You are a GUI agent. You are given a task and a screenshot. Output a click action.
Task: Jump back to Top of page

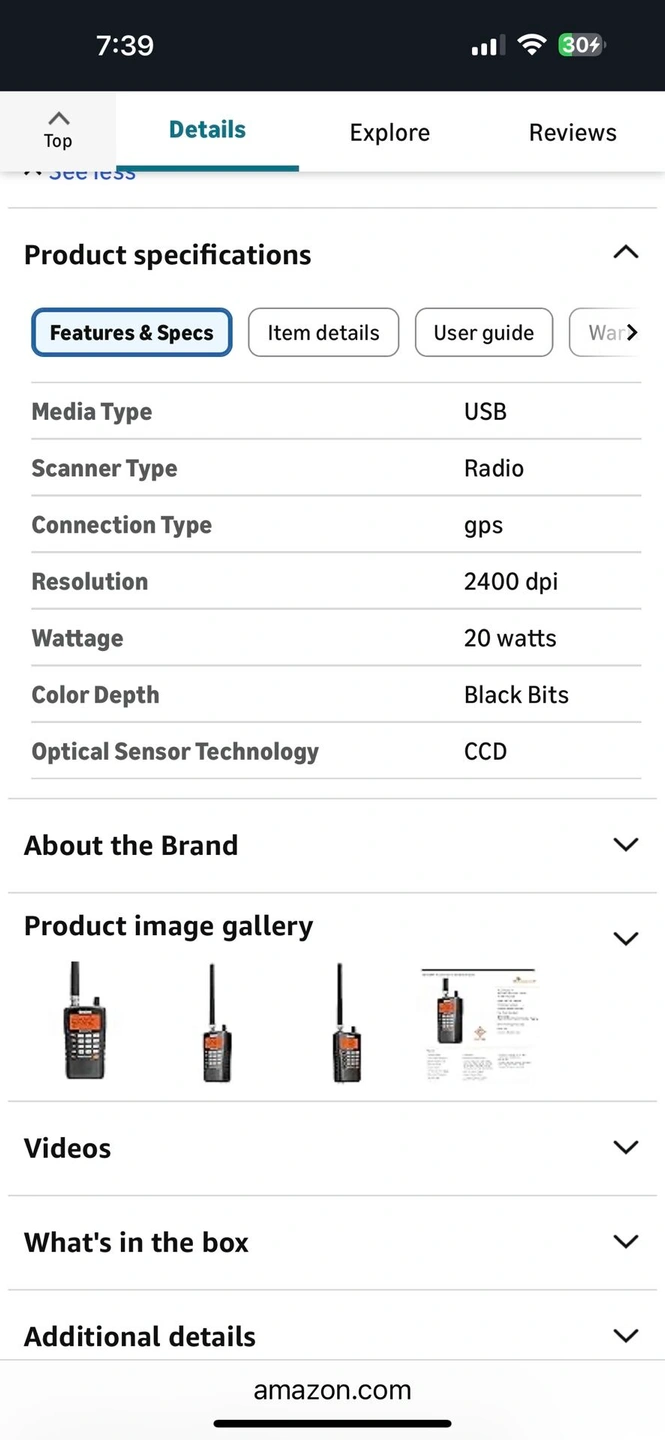tap(58, 130)
